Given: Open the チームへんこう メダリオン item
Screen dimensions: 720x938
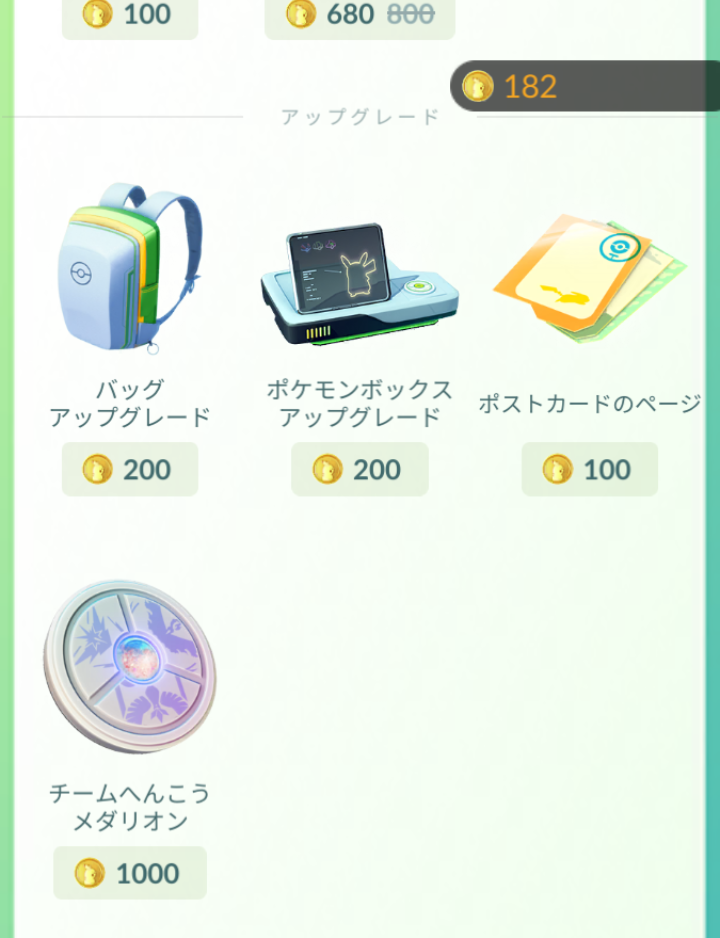Looking at the screenshot, I should [129, 668].
